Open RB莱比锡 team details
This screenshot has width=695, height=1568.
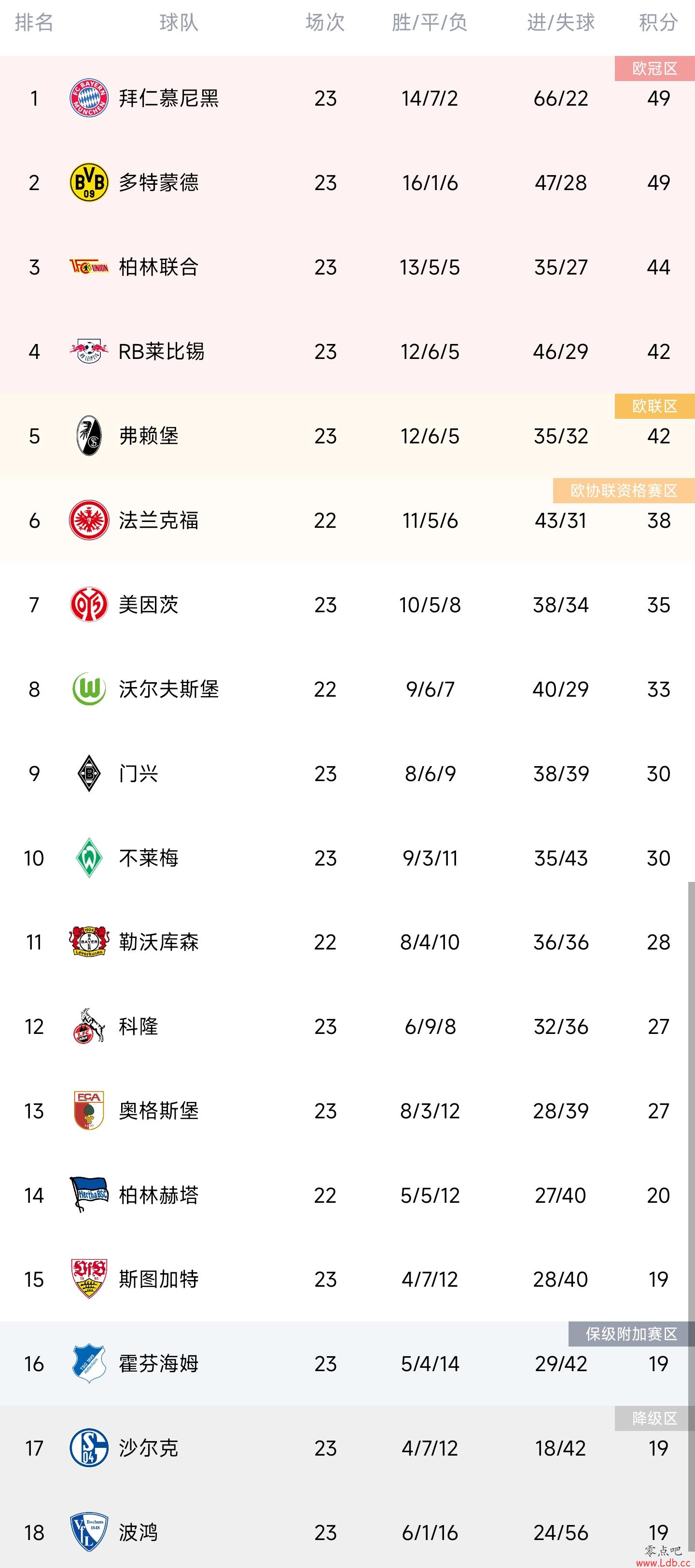coord(347,351)
